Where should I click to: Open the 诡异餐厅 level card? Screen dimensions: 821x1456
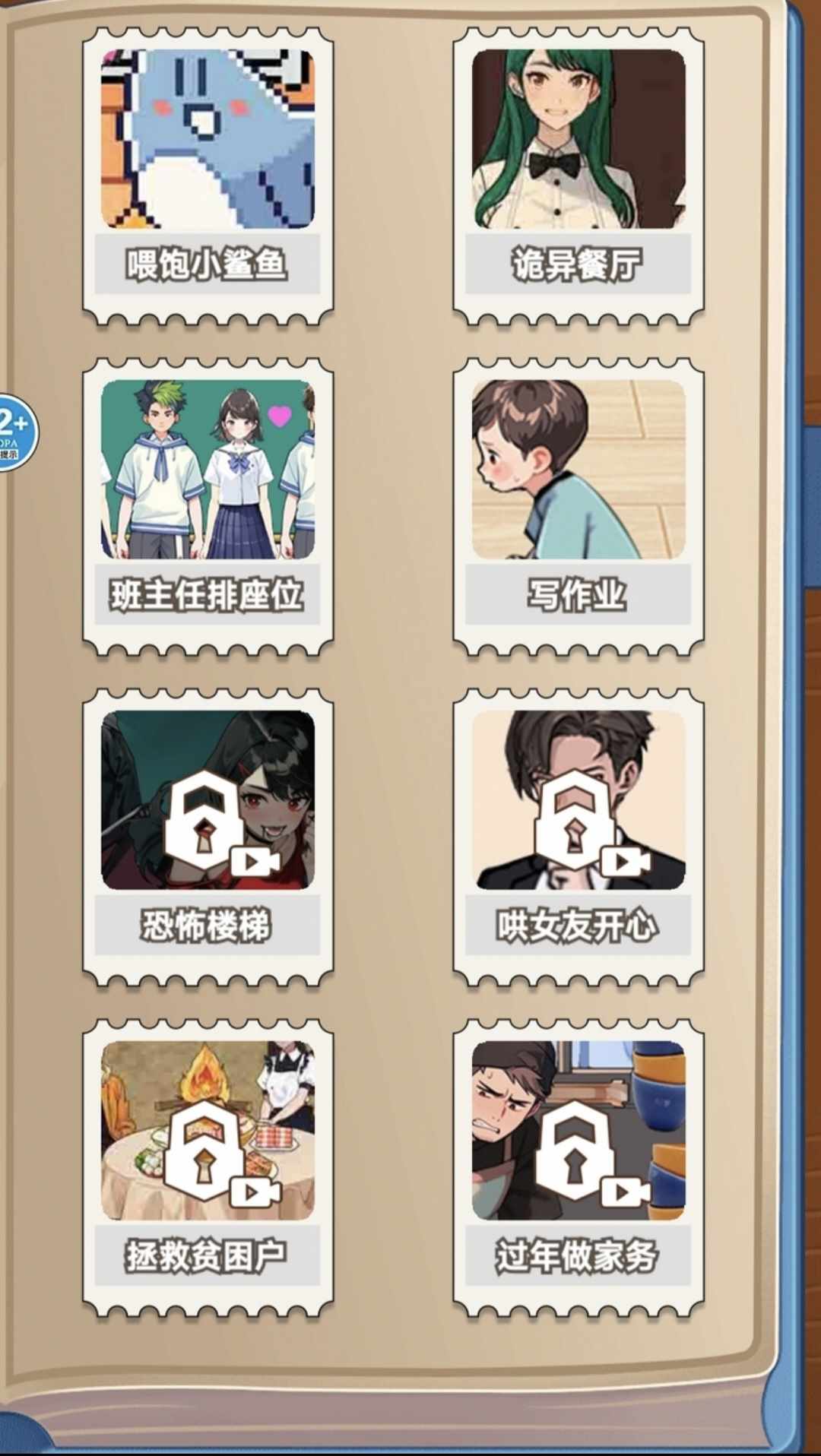[x=578, y=177]
